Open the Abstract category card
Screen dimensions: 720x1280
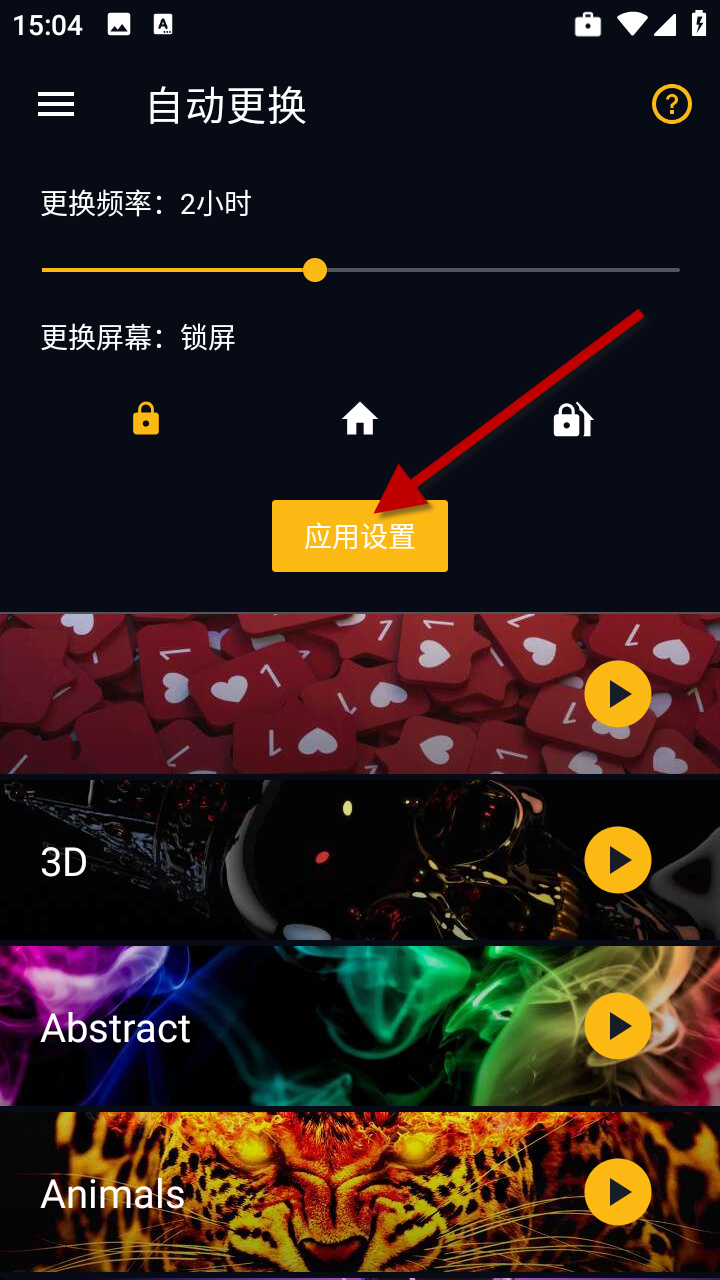(x=300, y=1026)
